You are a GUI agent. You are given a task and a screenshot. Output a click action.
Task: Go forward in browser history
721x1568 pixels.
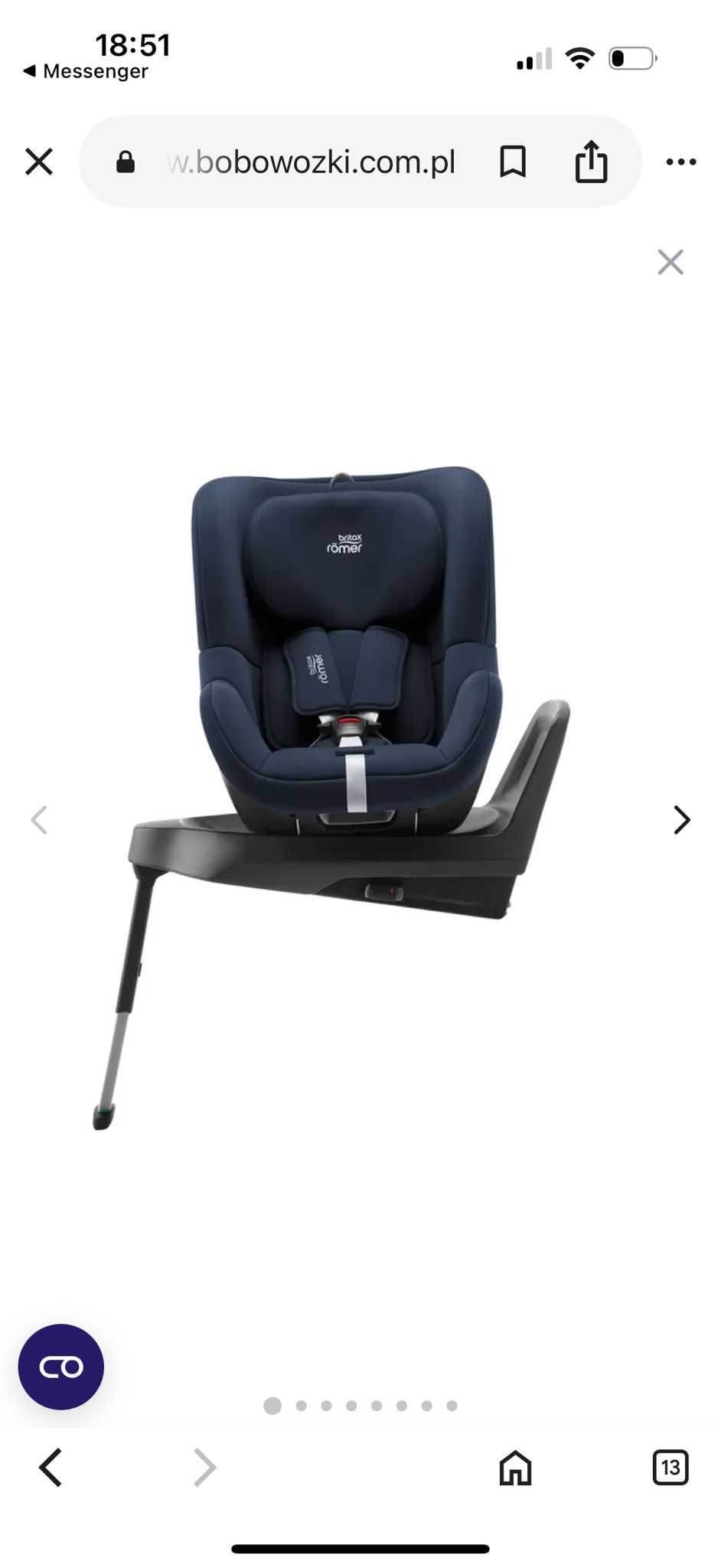click(x=204, y=1467)
